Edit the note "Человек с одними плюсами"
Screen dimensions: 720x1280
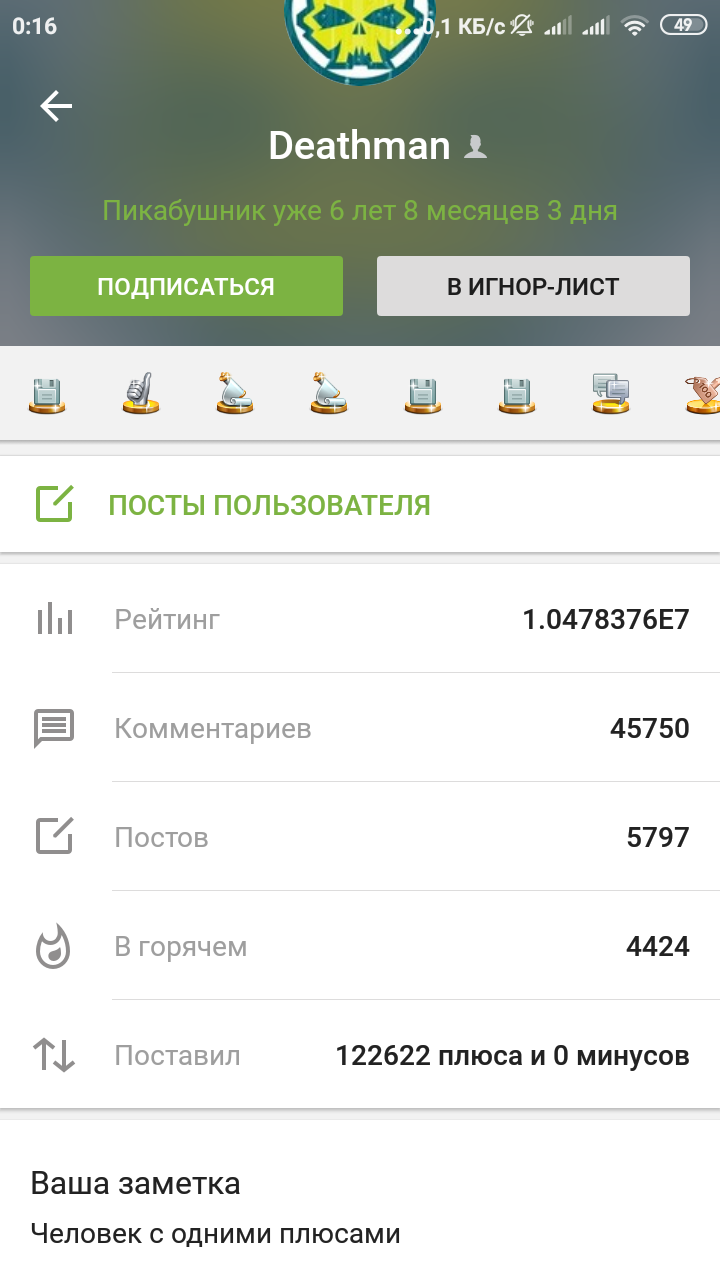click(215, 1233)
